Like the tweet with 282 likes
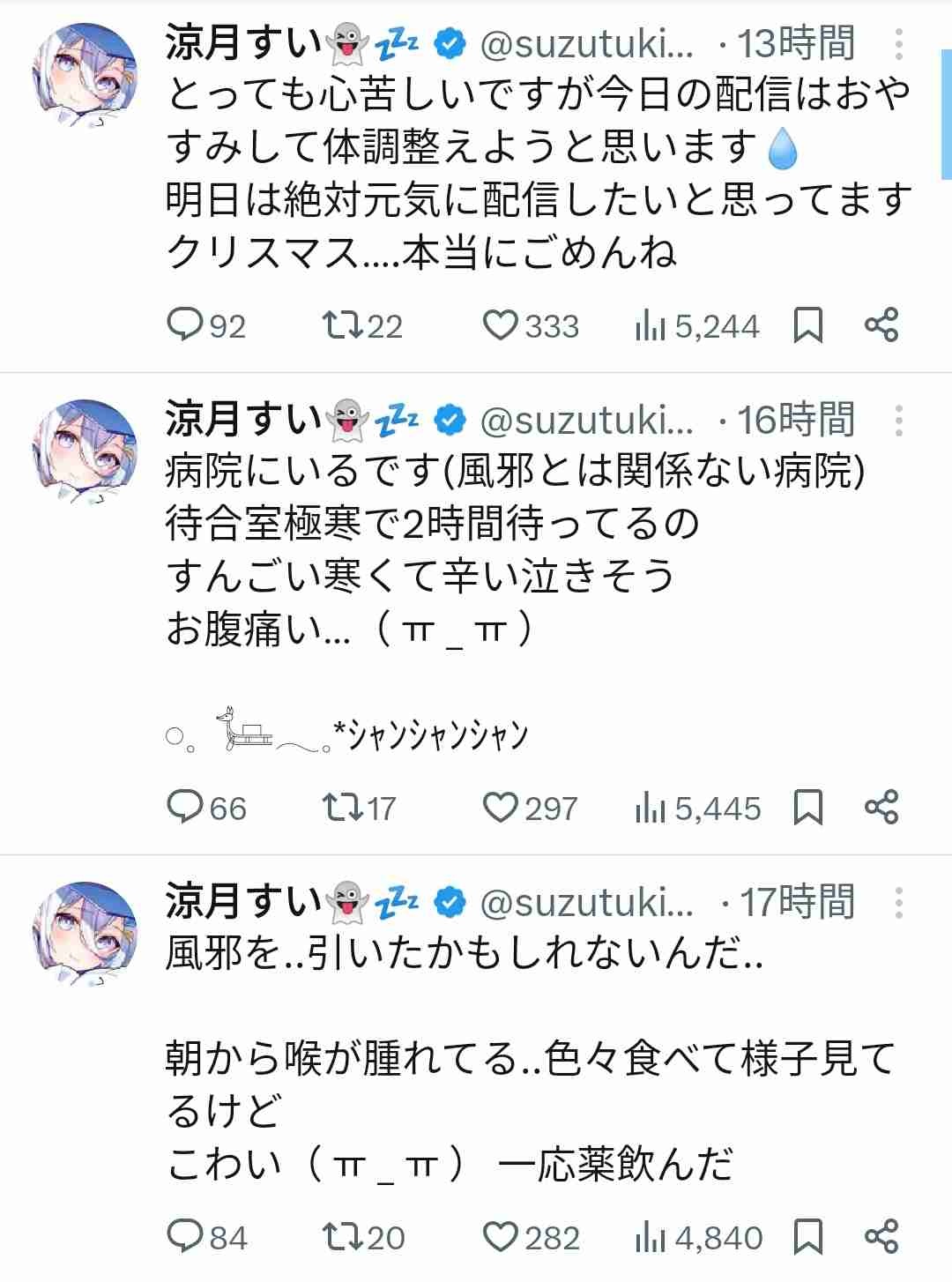The image size is (952, 1282). (501, 1236)
